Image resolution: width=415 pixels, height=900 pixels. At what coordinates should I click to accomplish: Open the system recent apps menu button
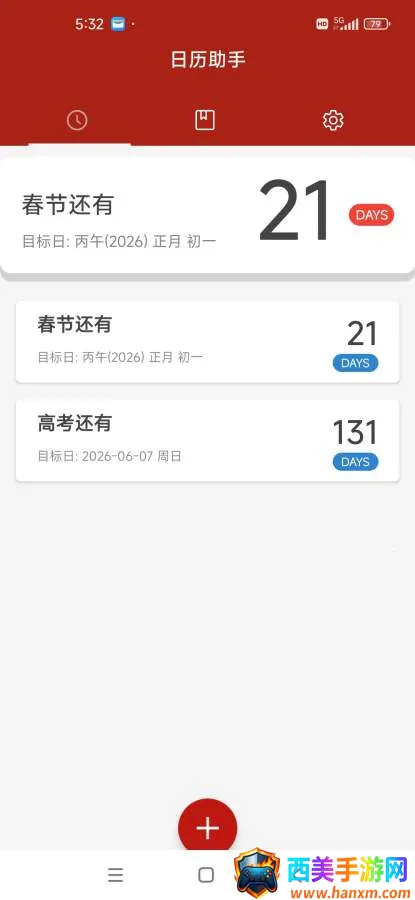point(115,875)
